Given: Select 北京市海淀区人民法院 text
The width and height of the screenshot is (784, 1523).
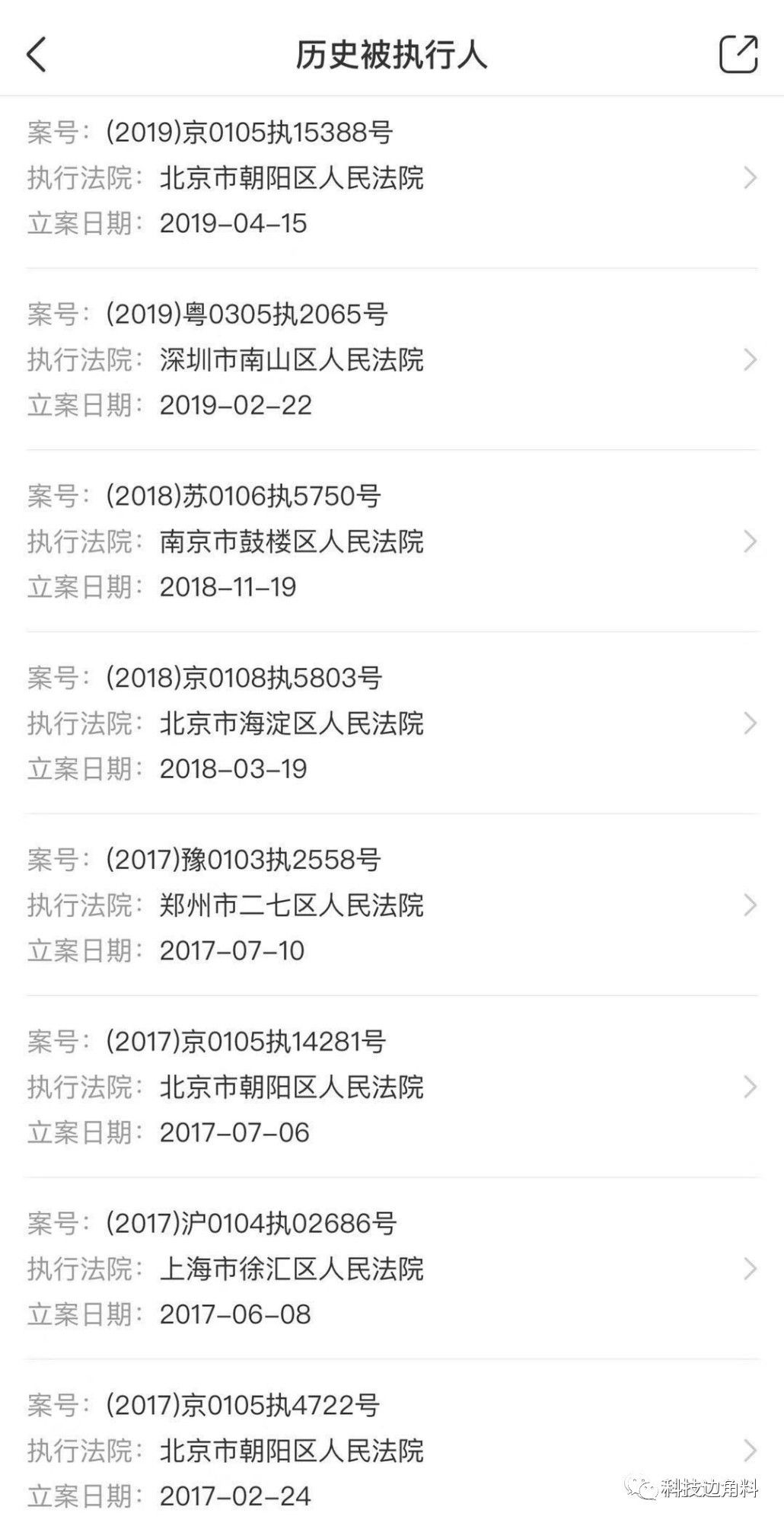Looking at the screenshot, I should click(x=293, y=724).
